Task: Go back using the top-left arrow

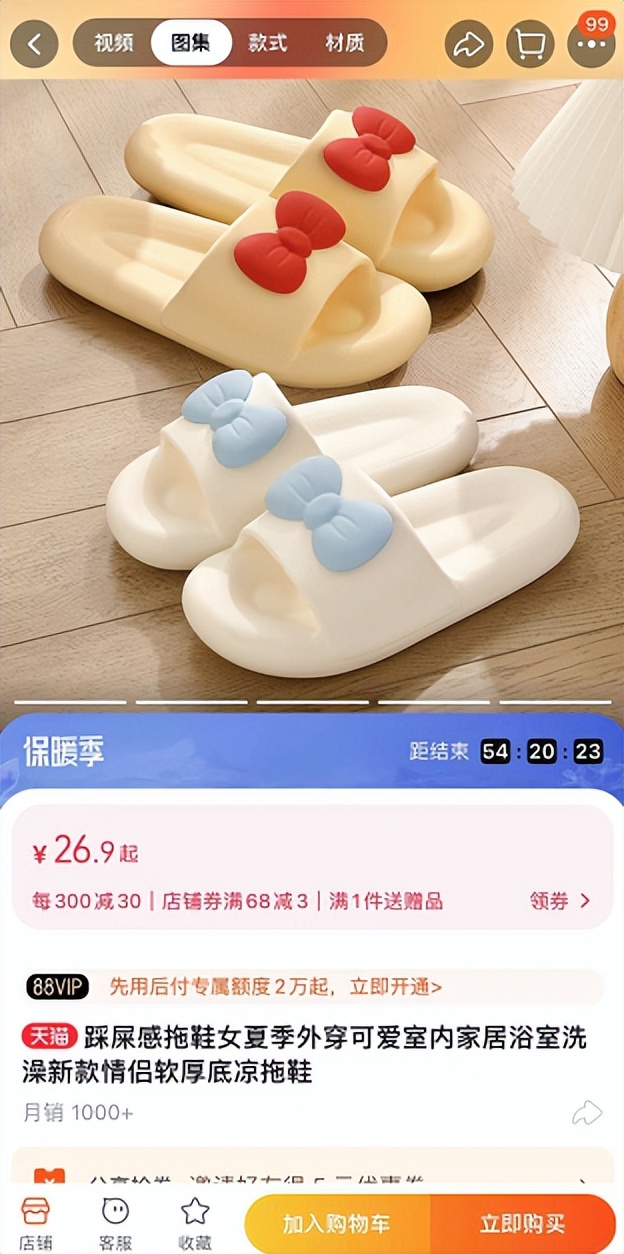Action: (x=35, y=44)
